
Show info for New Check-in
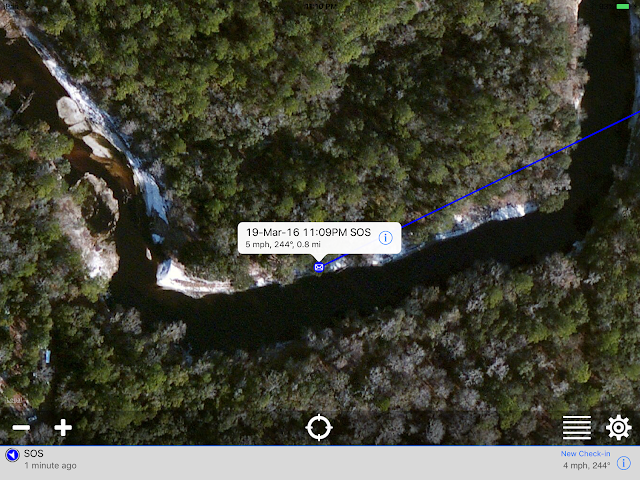tap(624, 462)
